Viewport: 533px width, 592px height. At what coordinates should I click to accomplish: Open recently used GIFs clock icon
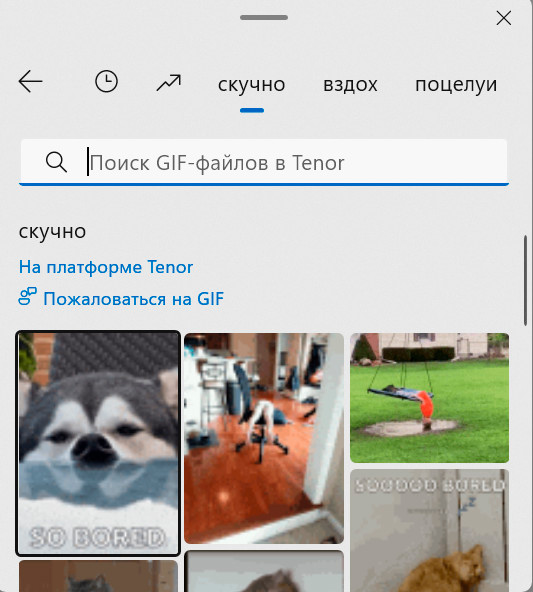point(106,81)
